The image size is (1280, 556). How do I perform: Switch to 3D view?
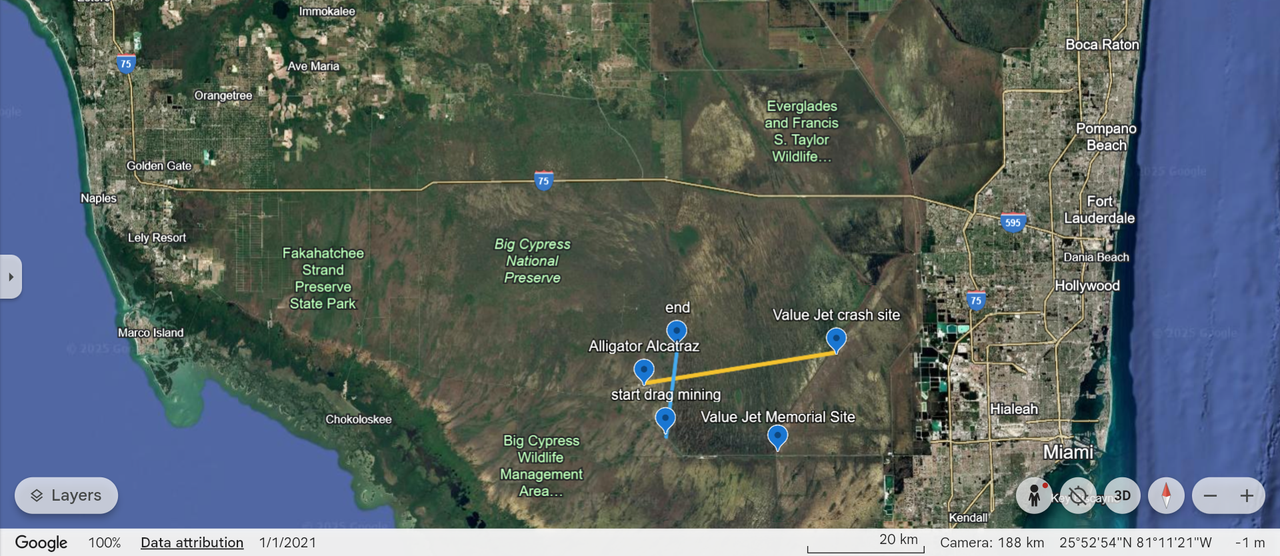click(1122, 495)
